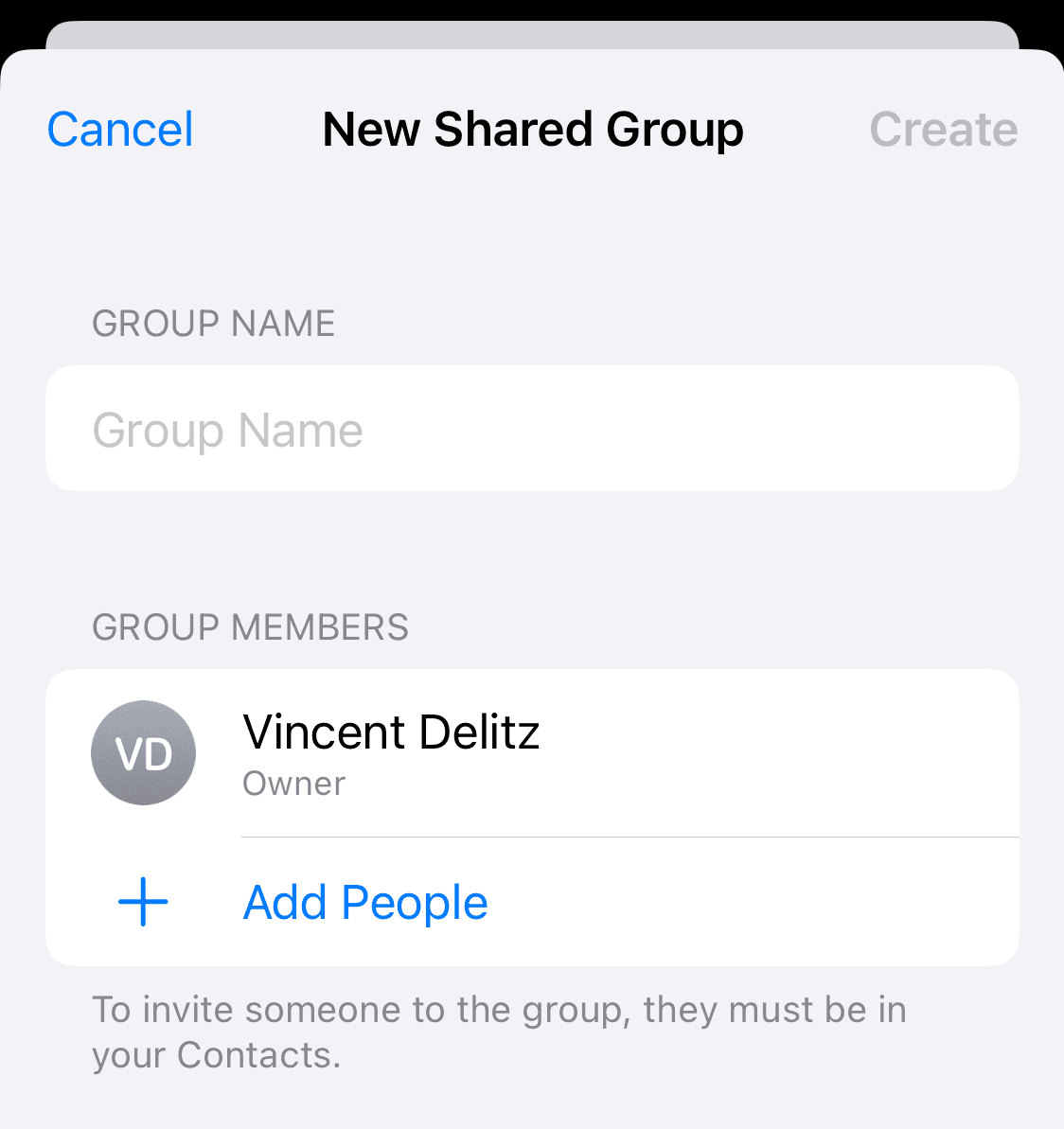Focus the Group Name text field
The image size is (1064, 1129).
(532, 429)
